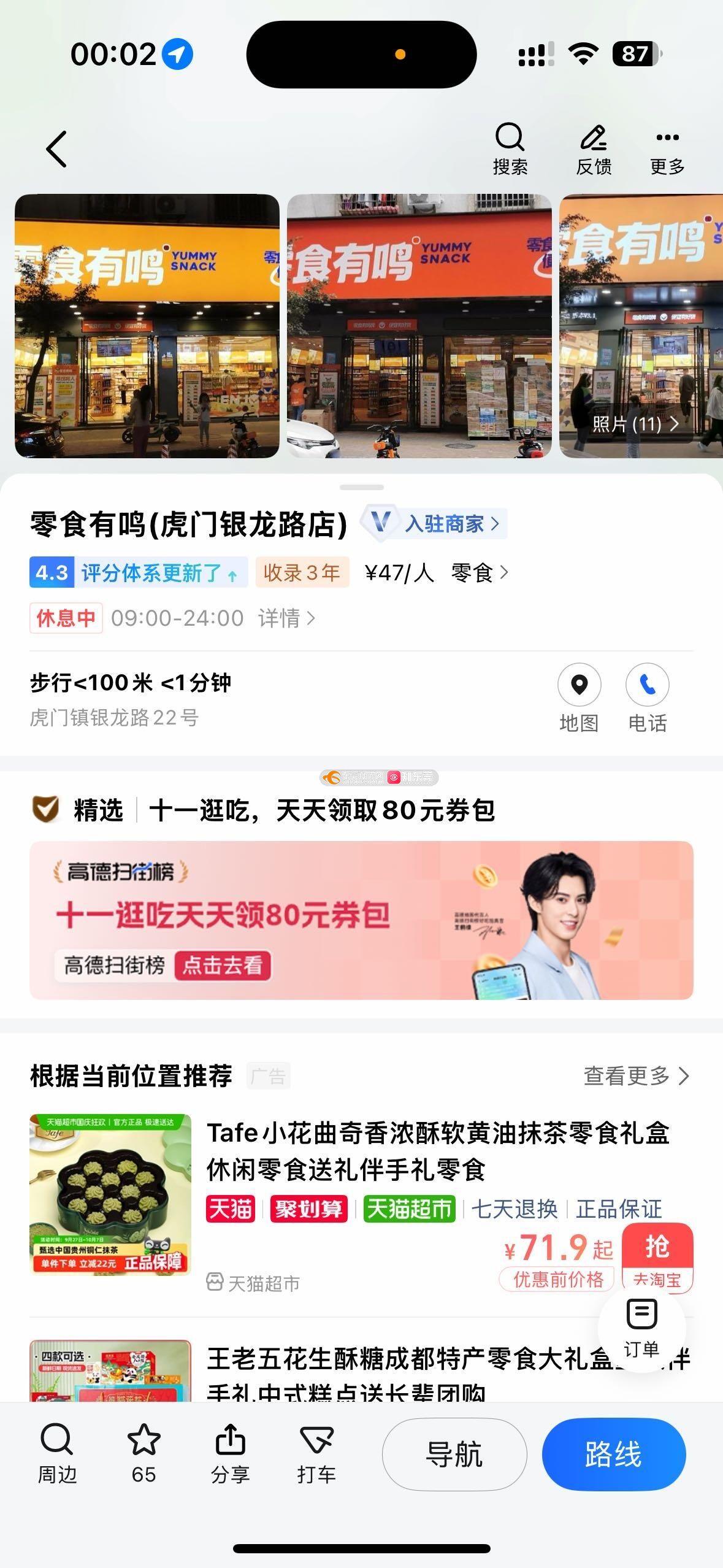The height and width of the screenshot is (1568, 723).
Task: Open the 更多 overflow menu
Action: [x=667, y=148]
